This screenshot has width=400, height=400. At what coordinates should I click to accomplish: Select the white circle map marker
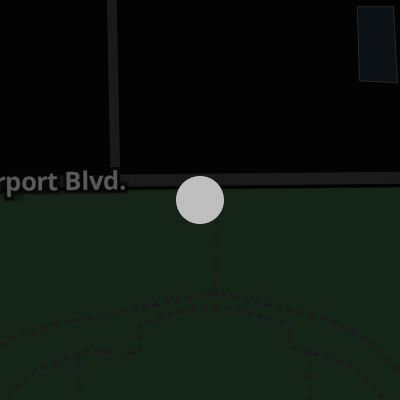coord(200,200)
